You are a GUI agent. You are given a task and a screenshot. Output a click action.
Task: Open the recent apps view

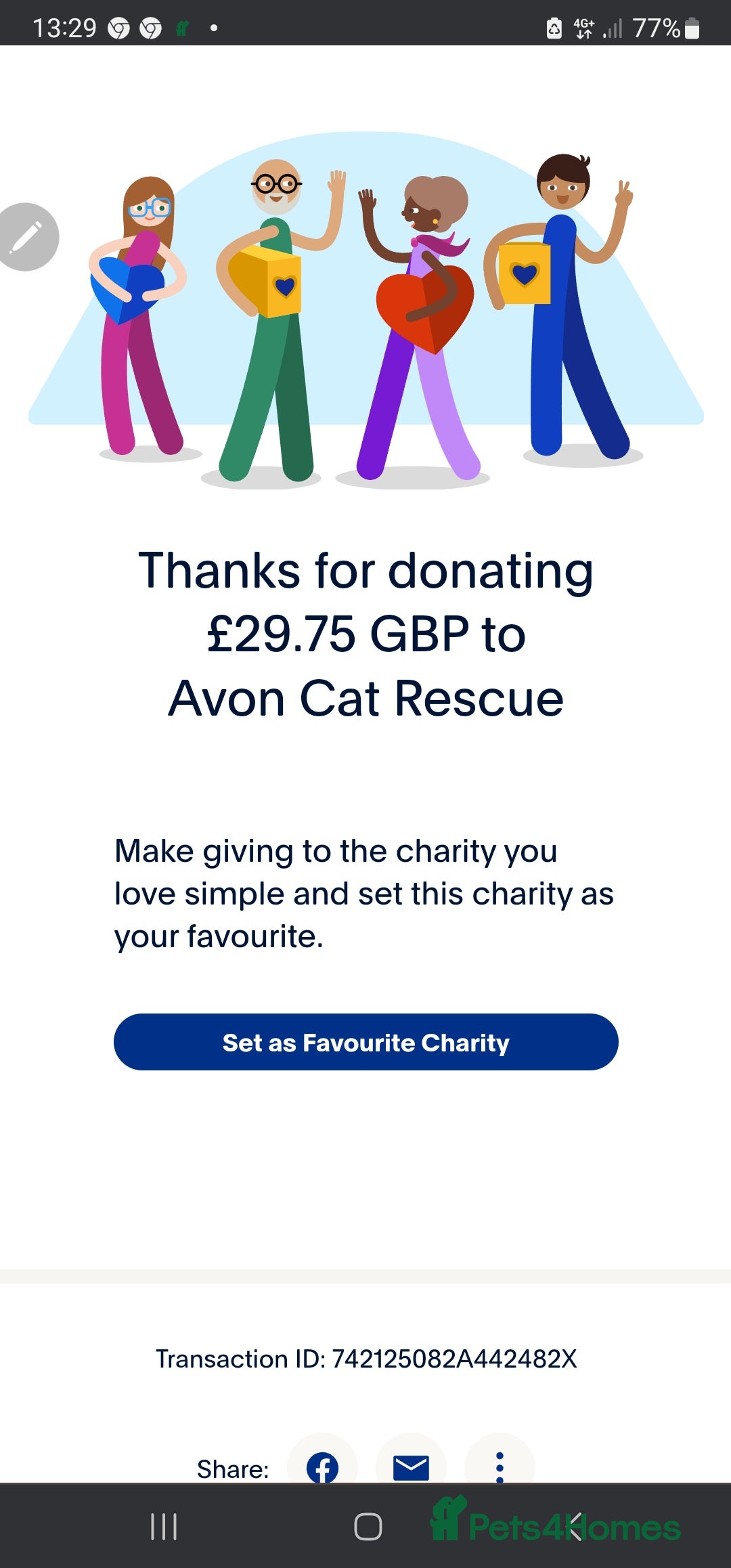pos(162,1527)
